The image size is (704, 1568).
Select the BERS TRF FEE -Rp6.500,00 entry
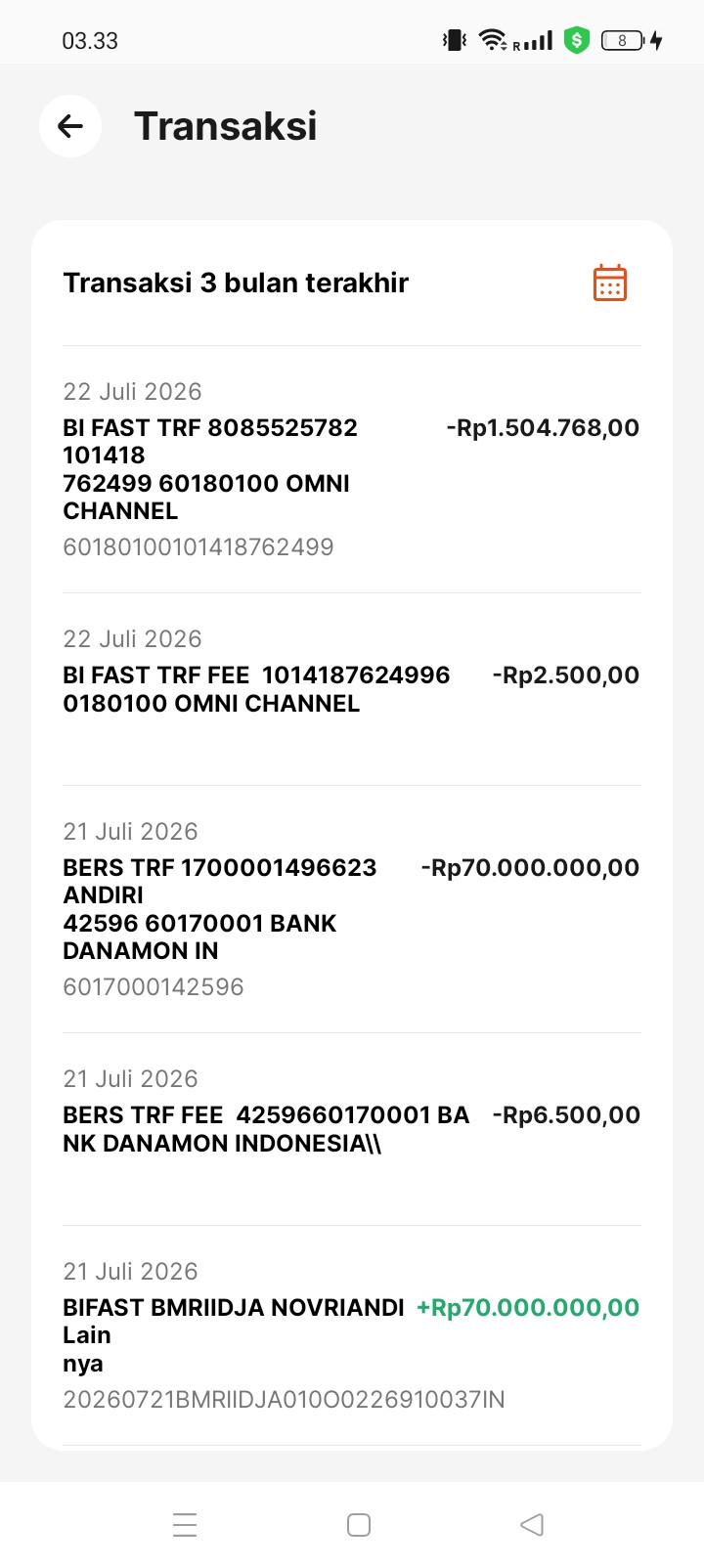click(x=352, y=1129)
